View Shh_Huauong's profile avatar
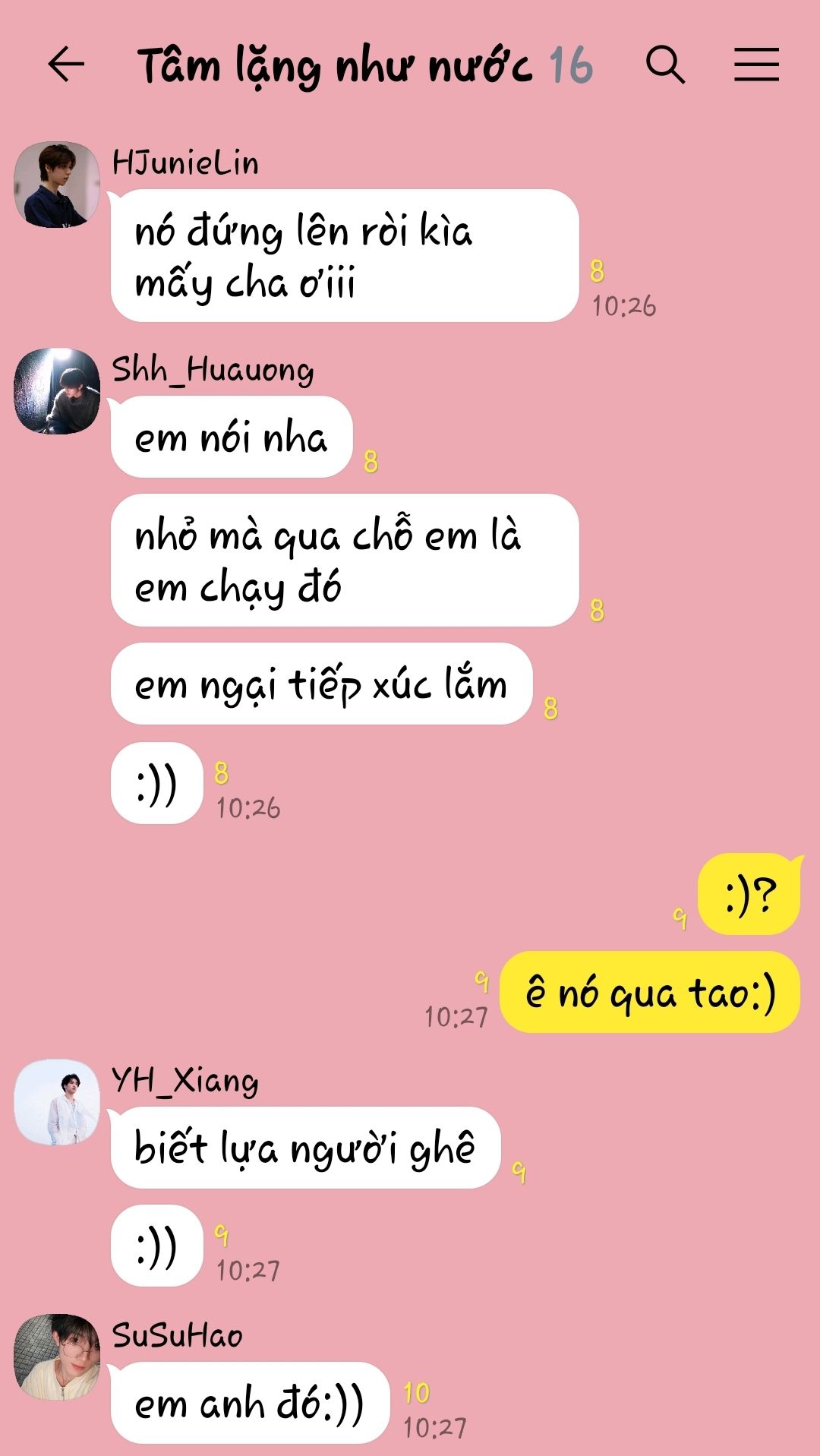Viewport: 820px width, 1456px height. [57, 391]
